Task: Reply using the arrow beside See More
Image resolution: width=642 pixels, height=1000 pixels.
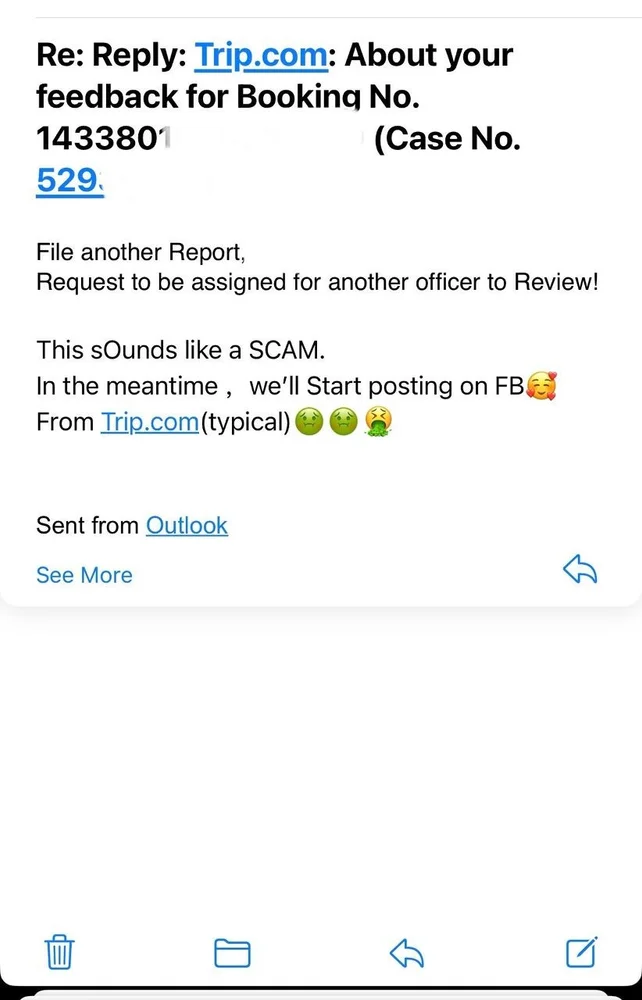Action: click(580, 570)
